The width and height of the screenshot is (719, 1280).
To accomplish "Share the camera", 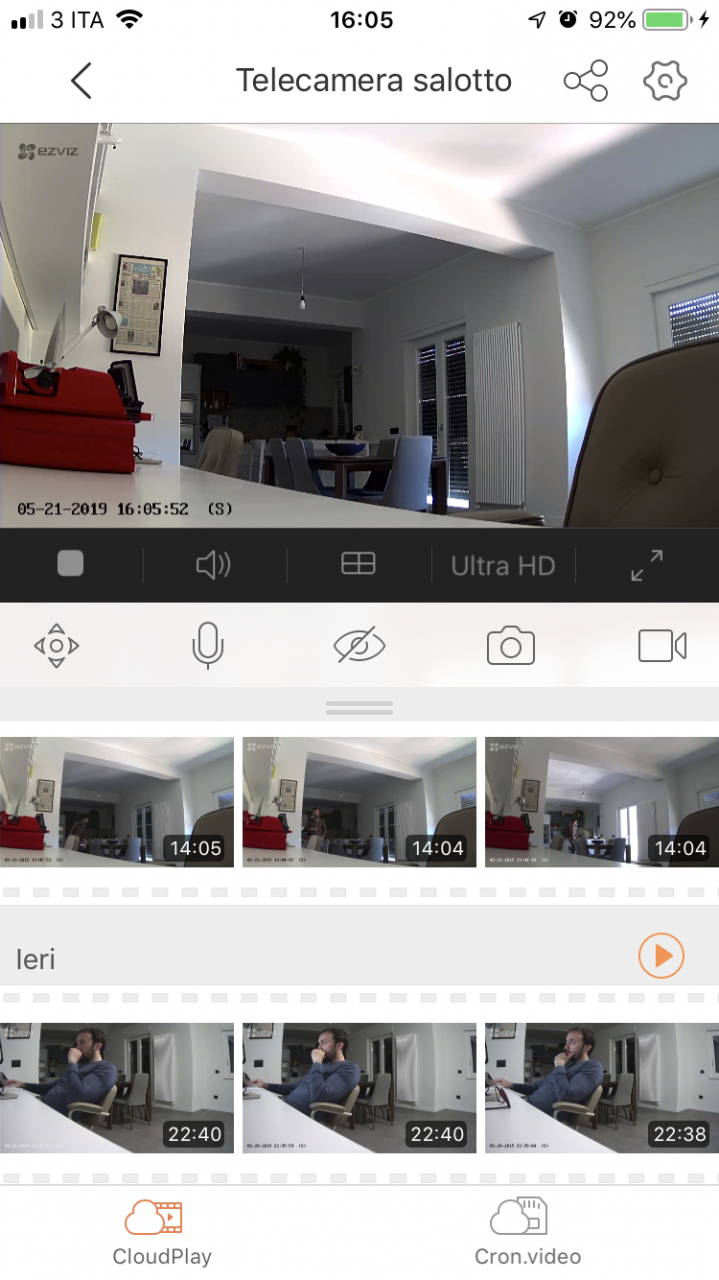I will pos(586,81).
